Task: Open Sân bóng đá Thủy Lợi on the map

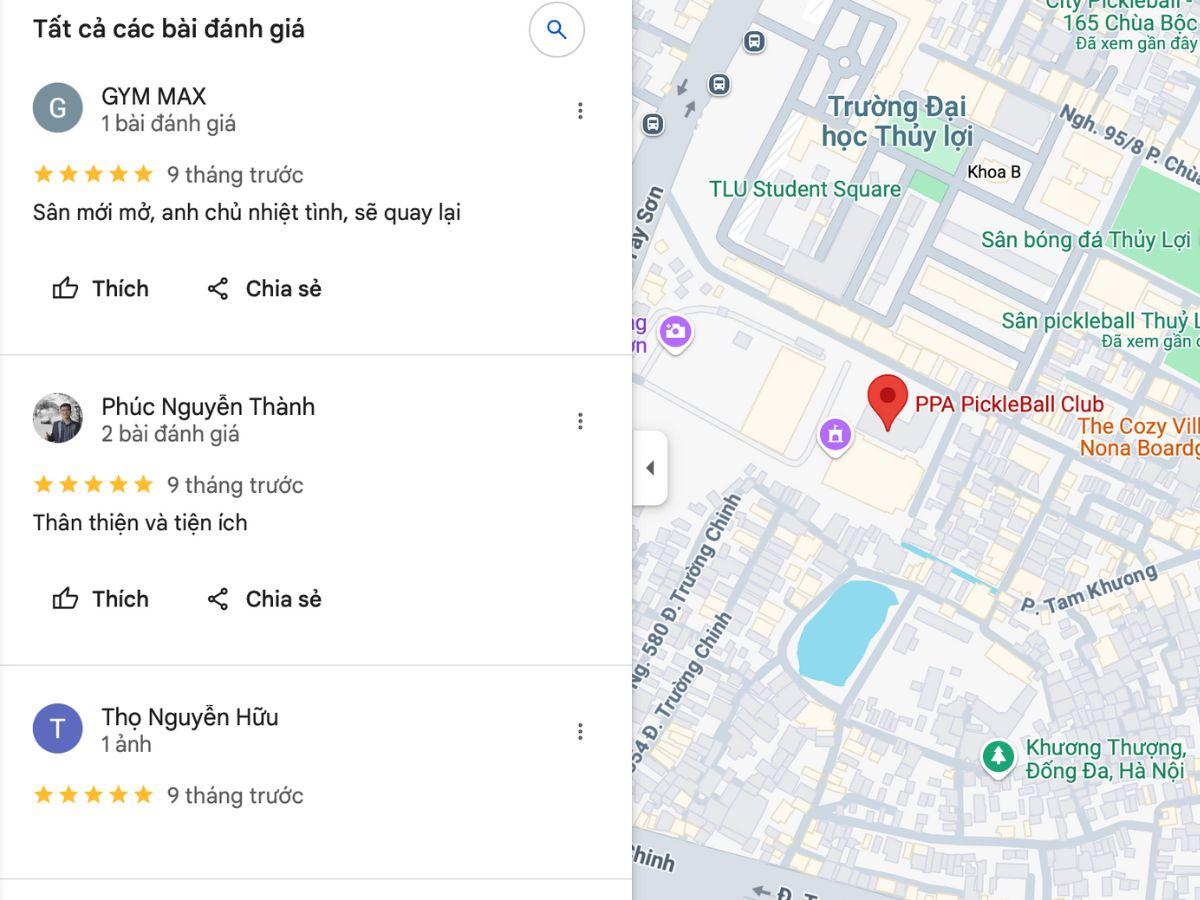Action: click(1086, 240)
